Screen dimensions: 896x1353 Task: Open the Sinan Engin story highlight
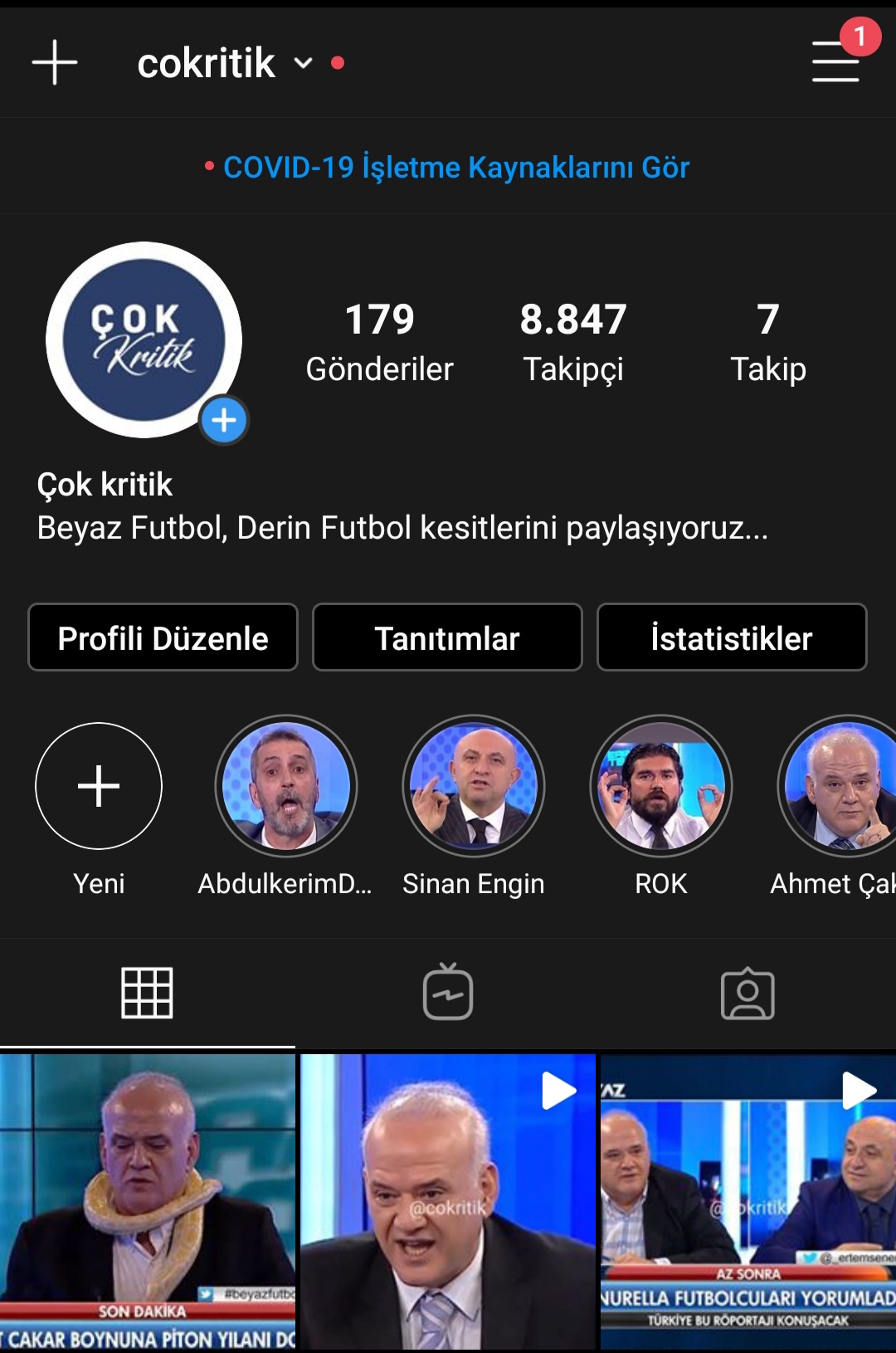[x=474, y=786]
